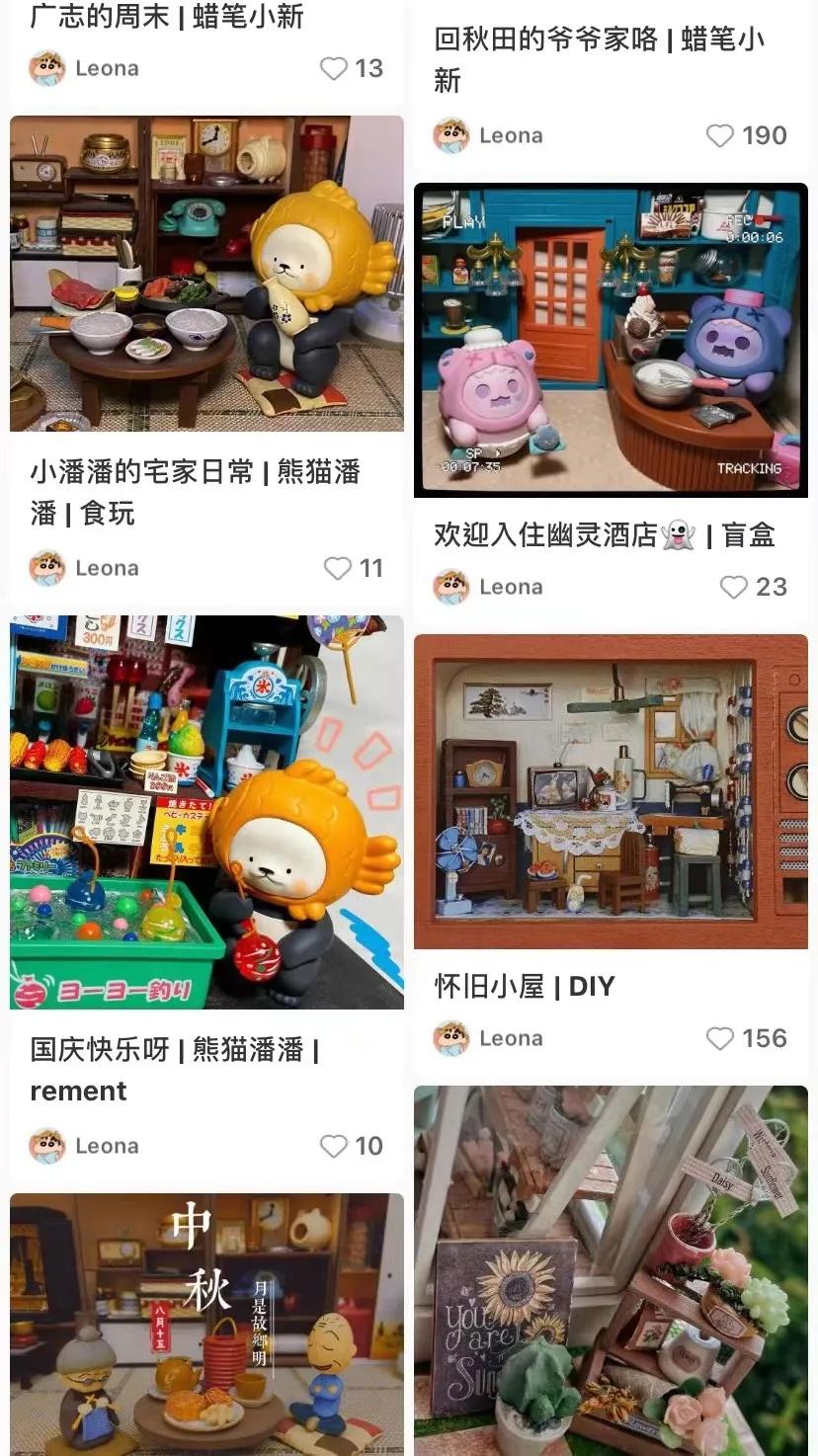Open Leona's avatar under the ghost hotel post
Viewport: 818px width, 1456px height.
pos(452,587)
